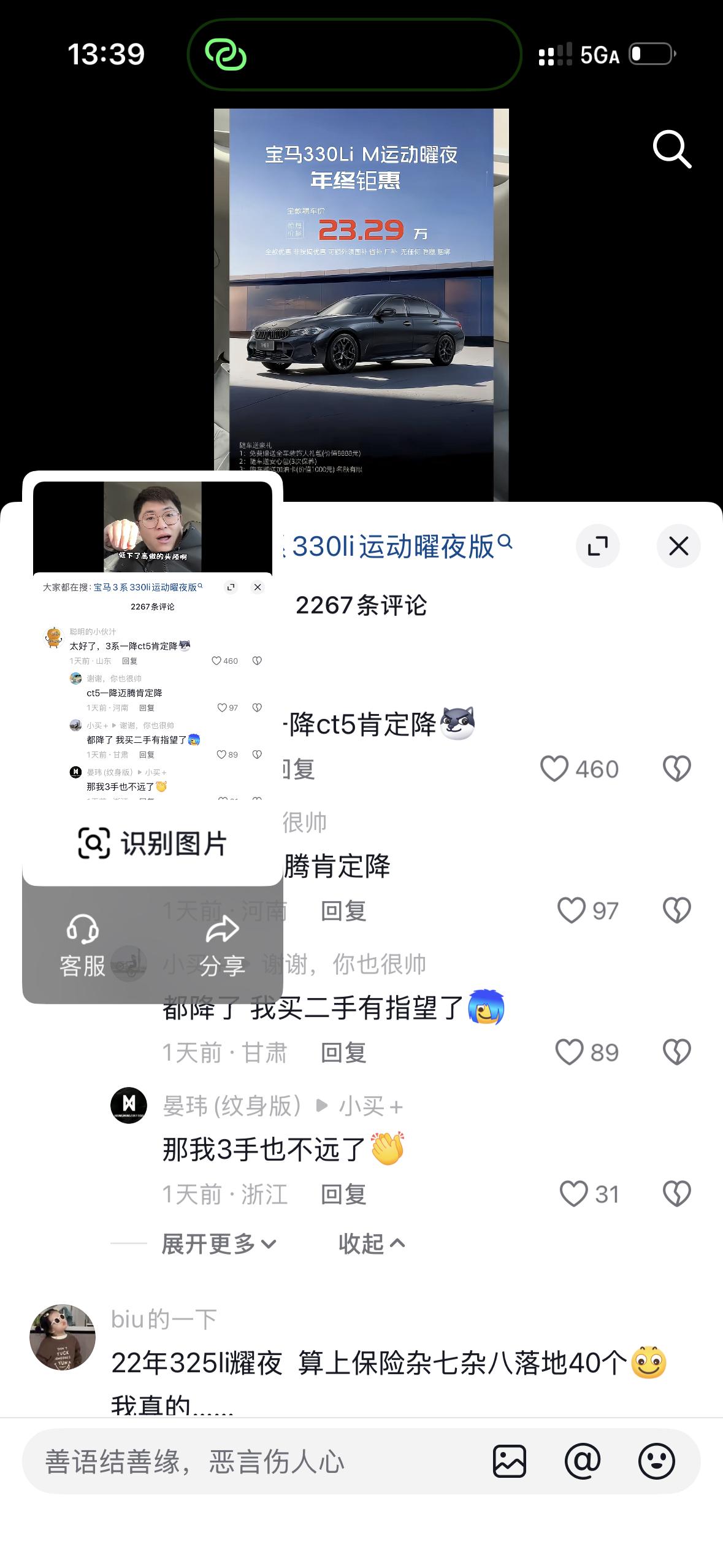
Task: Open the search magnifier at top right
Action: click(672, 149)
